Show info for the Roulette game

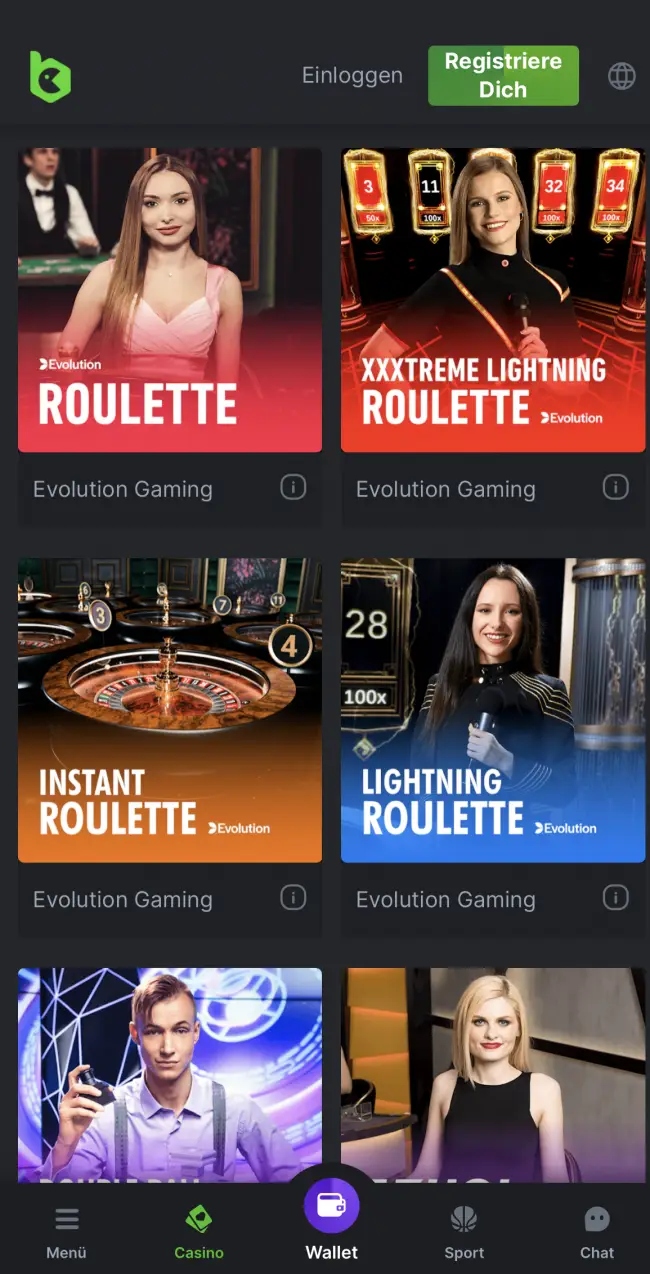pyautogui.click(x=293, y=488)
